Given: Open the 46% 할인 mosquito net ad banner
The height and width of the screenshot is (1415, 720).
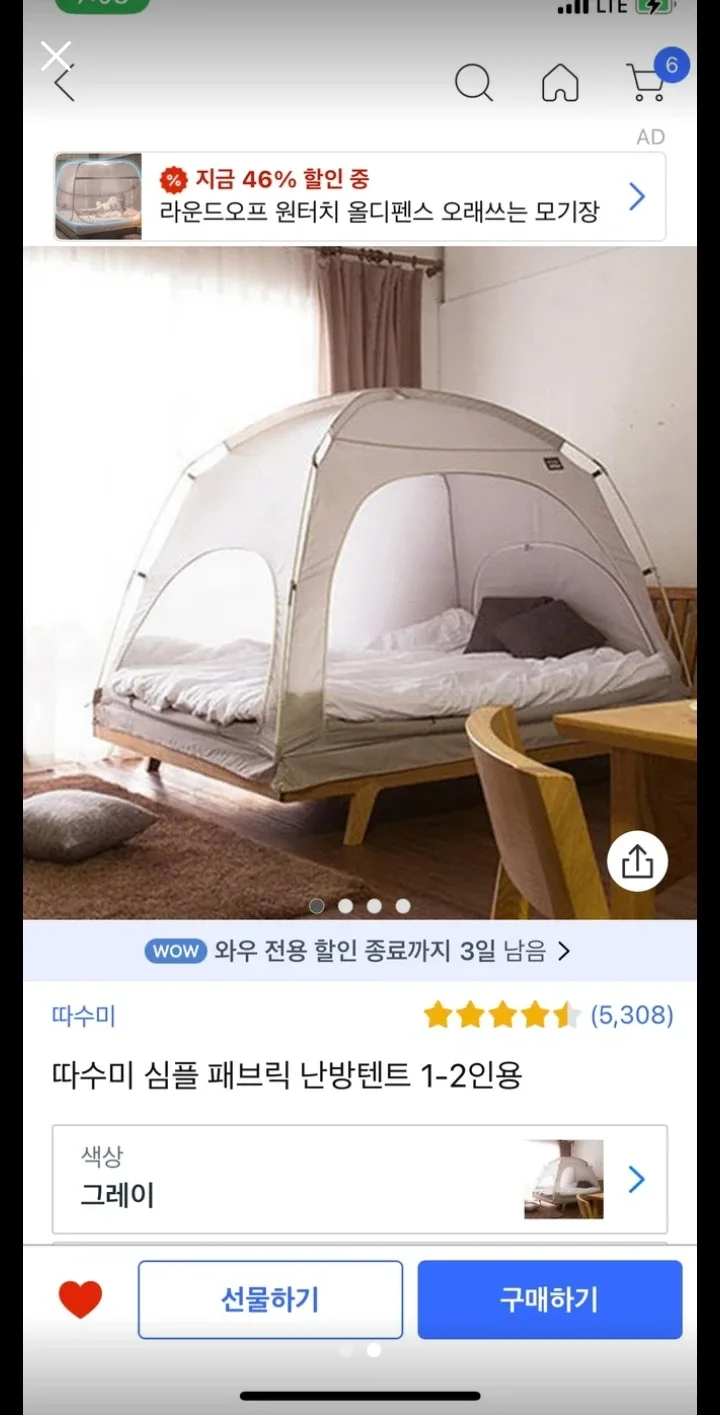Looking at the screenshot, I should [x=359, y=197].
